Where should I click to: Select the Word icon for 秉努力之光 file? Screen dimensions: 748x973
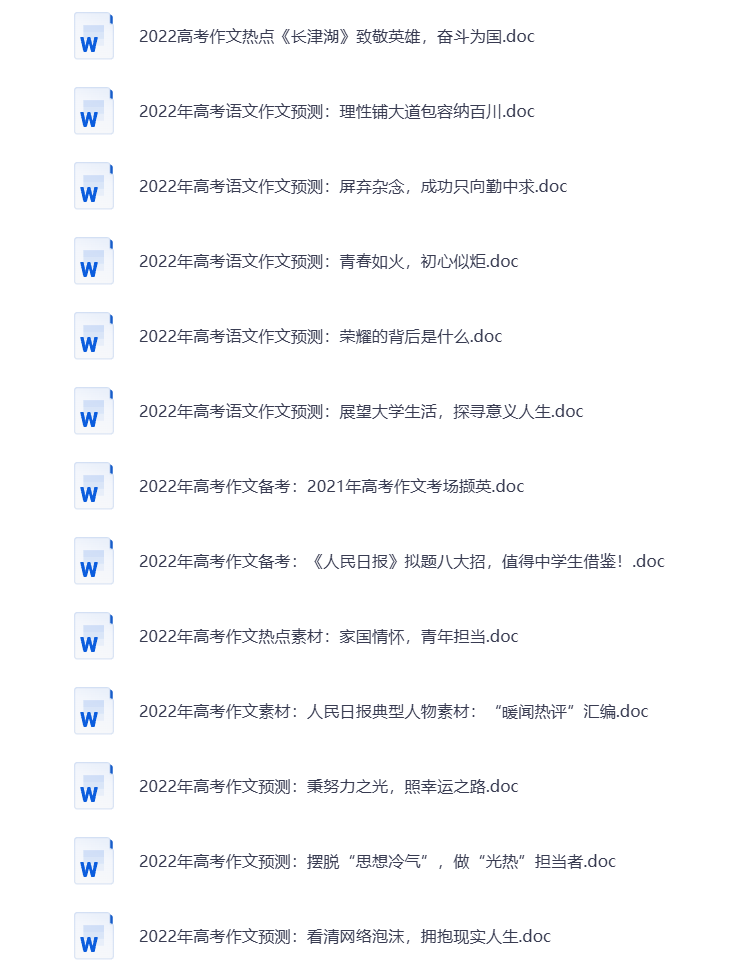pos(93,785)
